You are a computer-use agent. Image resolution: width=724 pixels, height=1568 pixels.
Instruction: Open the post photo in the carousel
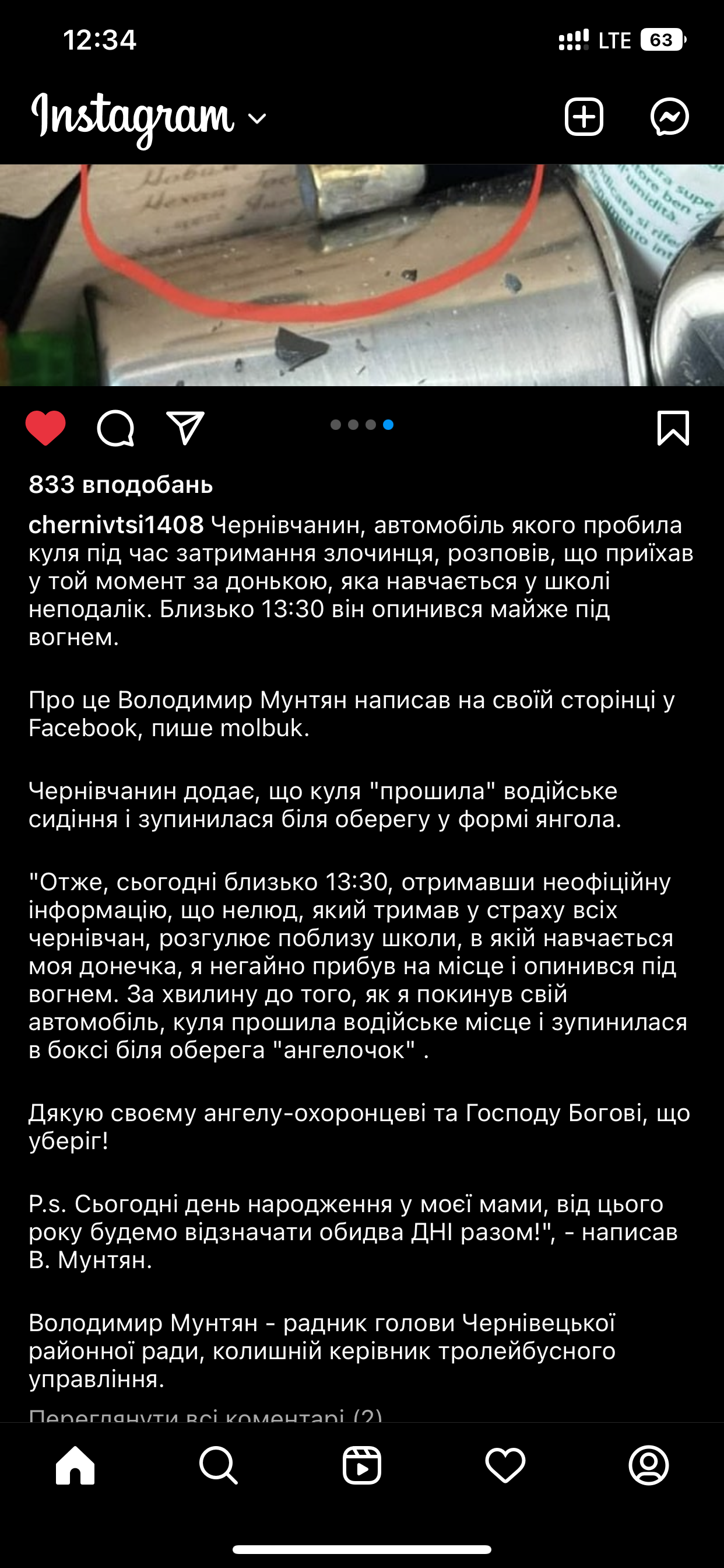coord(362,275)
